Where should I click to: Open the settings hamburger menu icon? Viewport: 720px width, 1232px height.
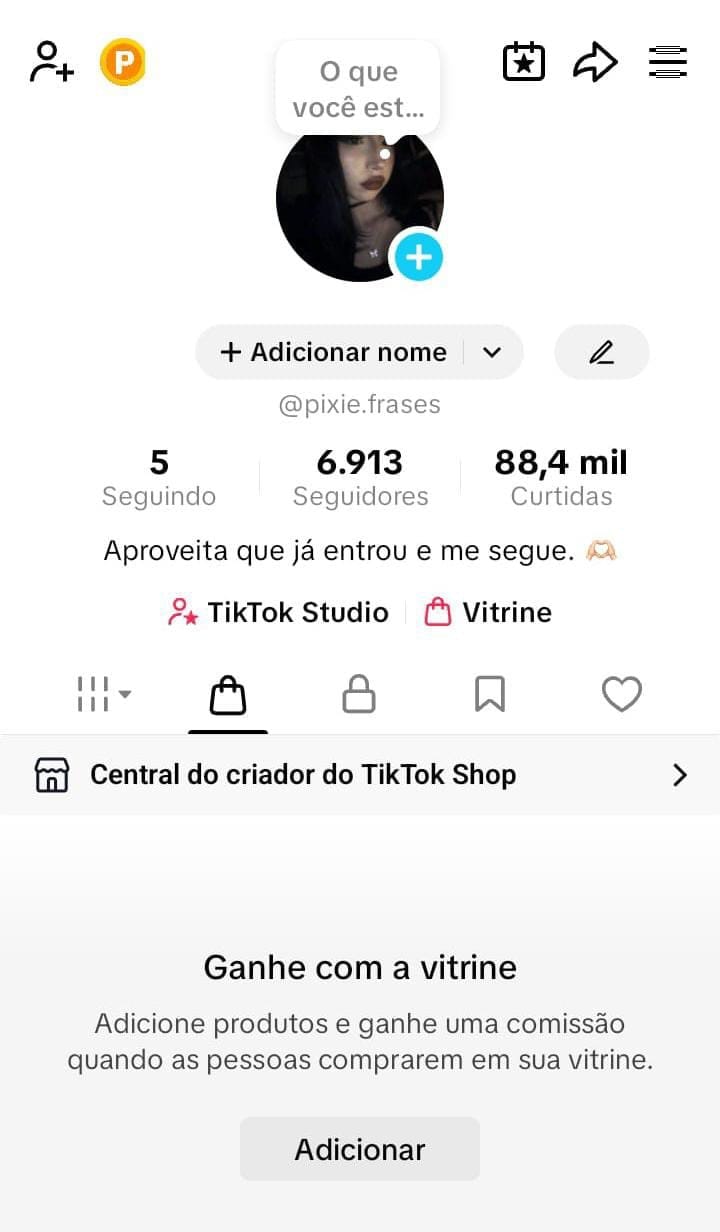[667, 62]
